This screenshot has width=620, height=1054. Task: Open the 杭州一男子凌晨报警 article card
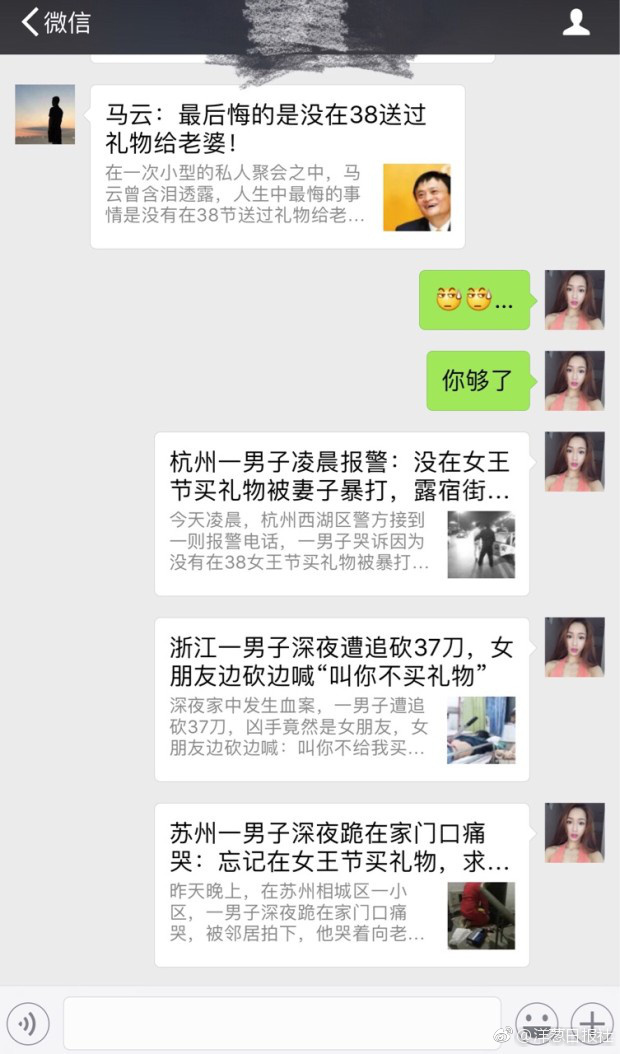click(x=341, y=513)
